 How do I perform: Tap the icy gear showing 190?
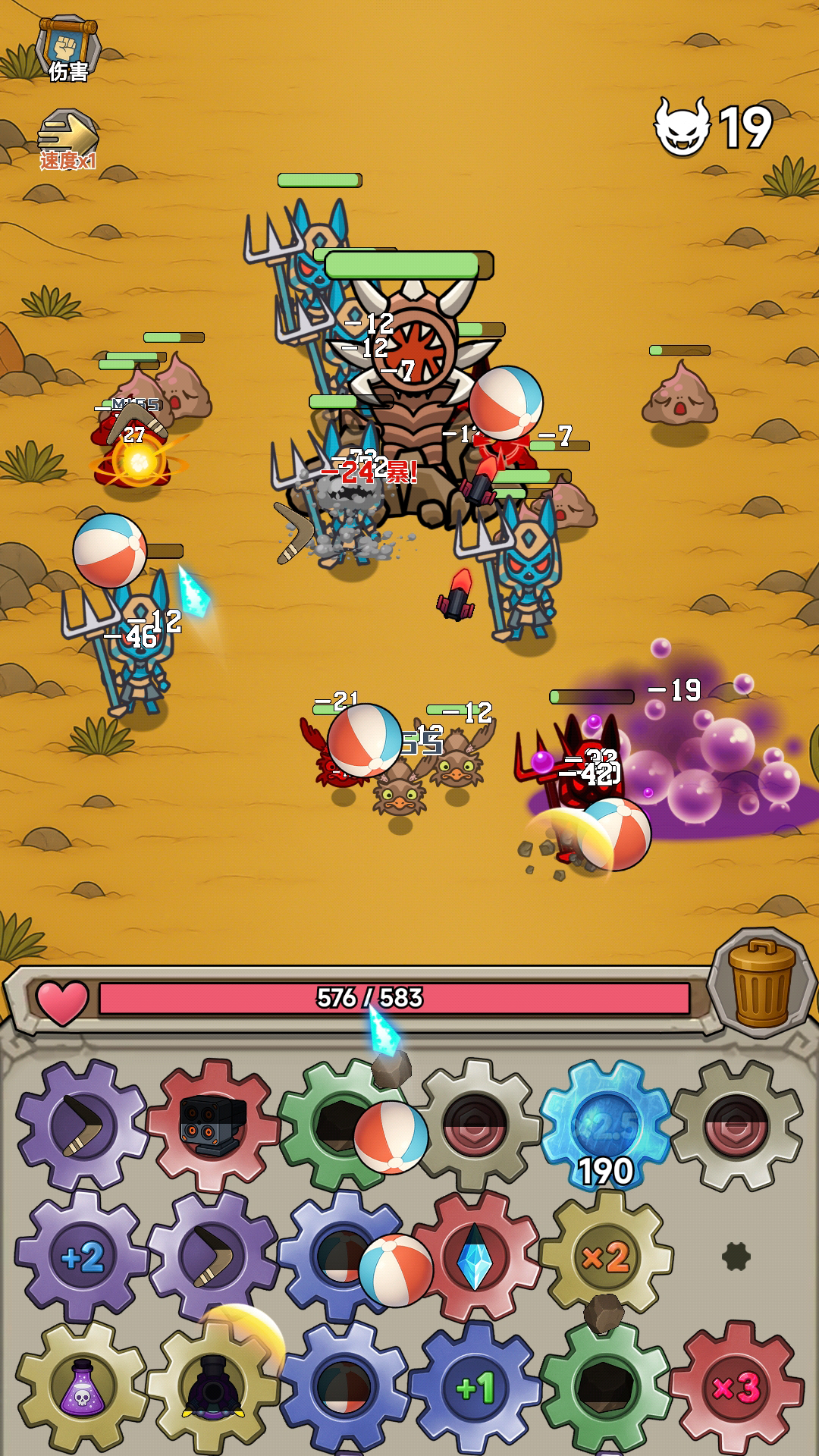click(605, 1128)
